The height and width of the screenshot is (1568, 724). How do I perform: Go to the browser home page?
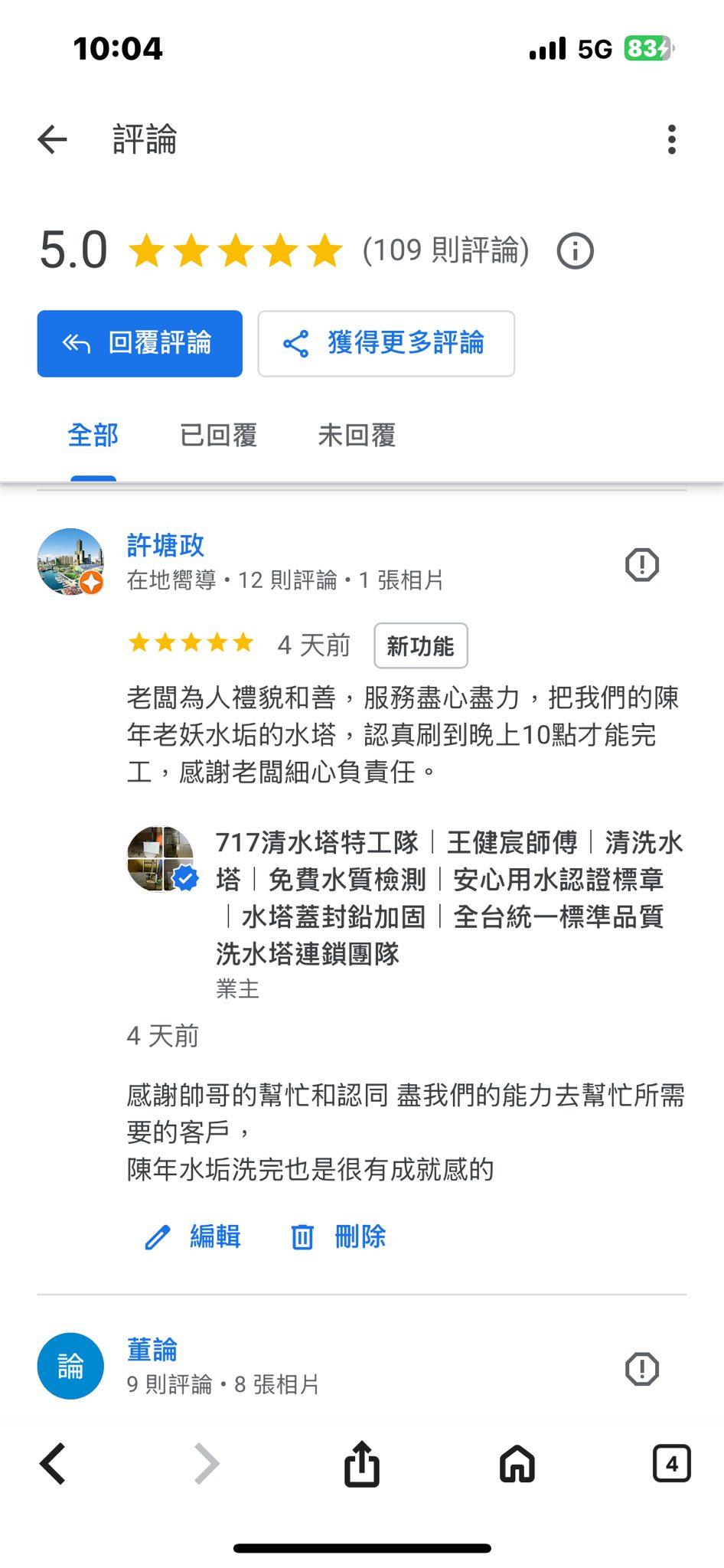[517, 1464]
